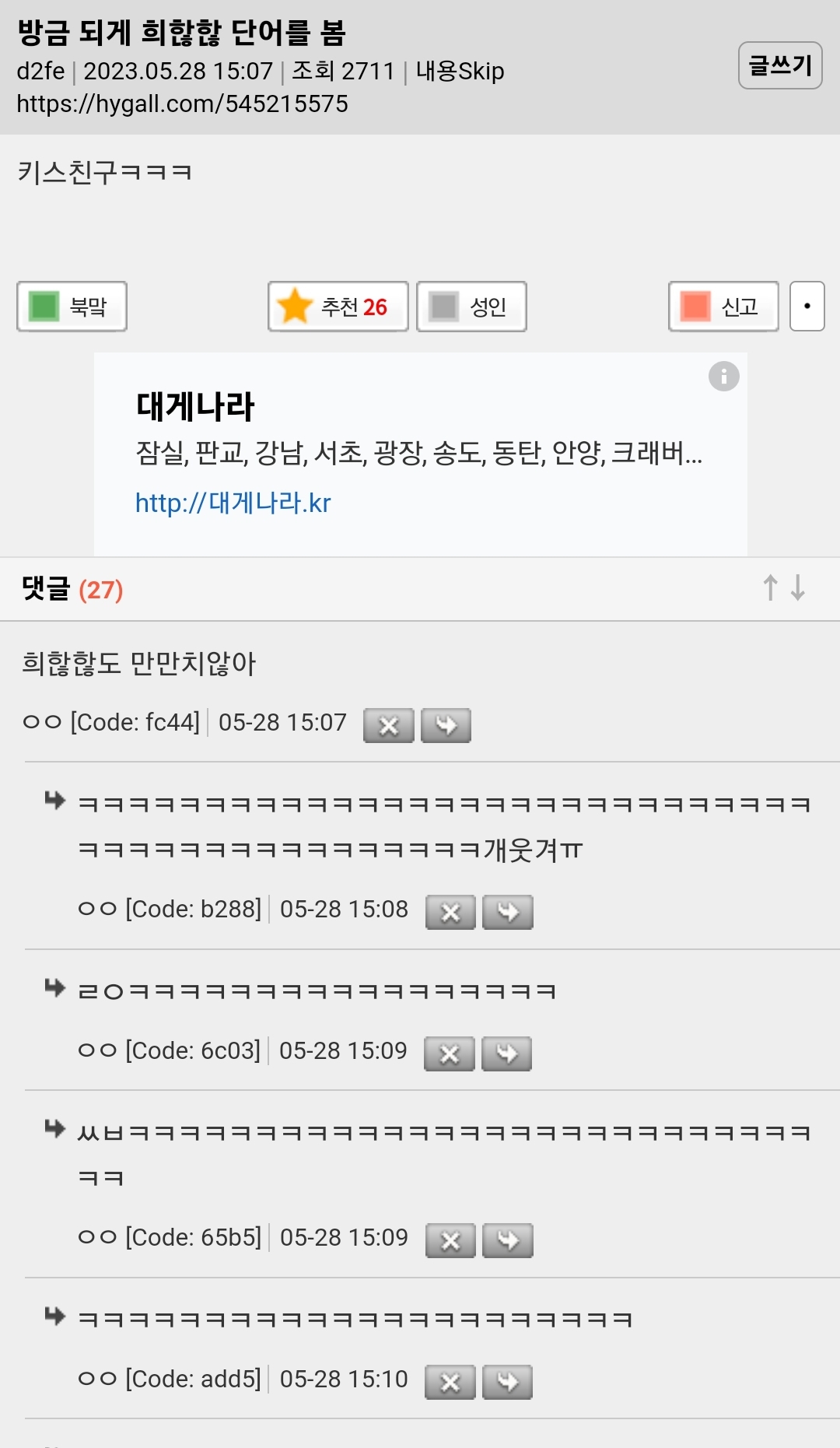Jump to top of comments arrow

coord(770,588)
